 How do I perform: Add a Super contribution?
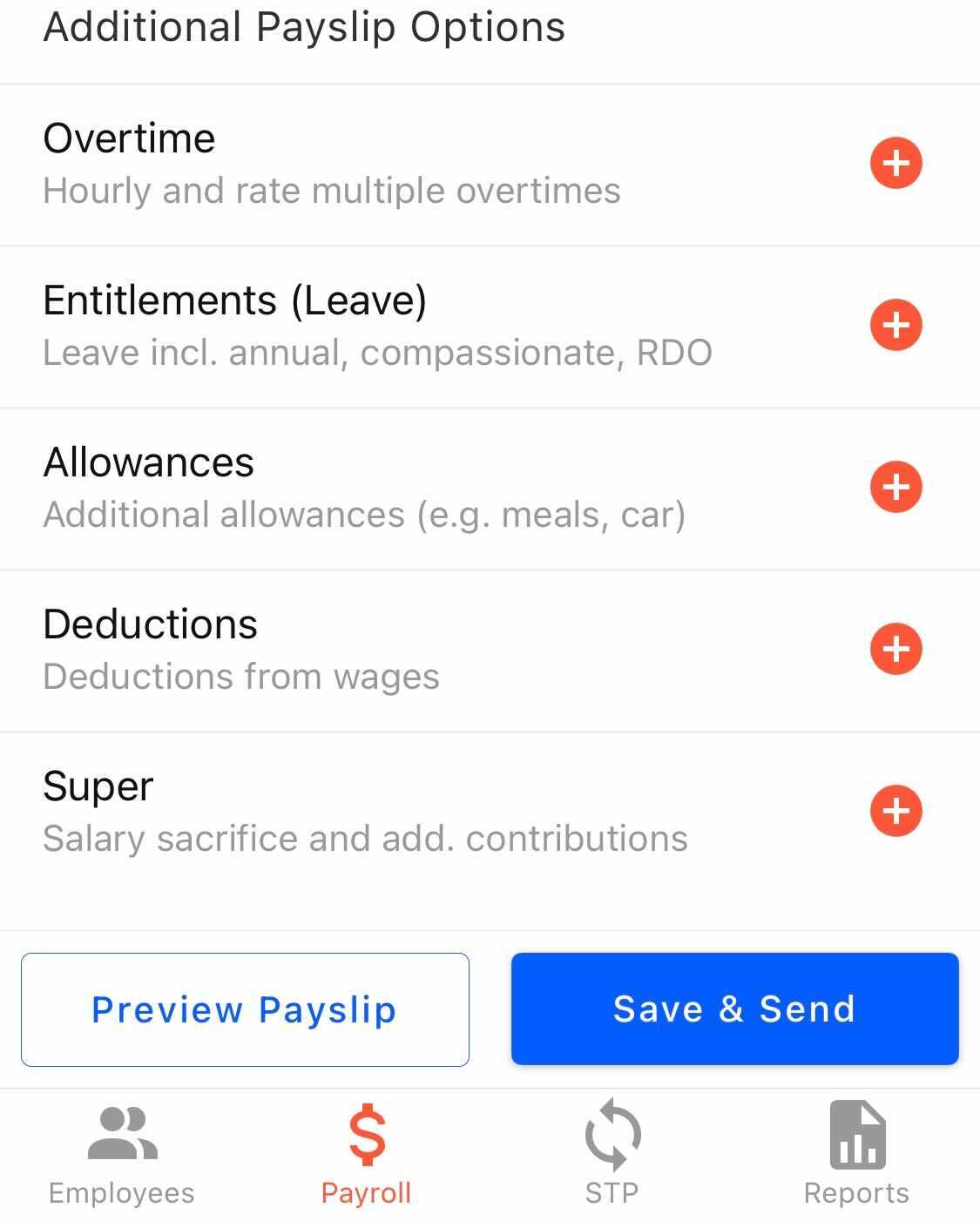[896, 811]
